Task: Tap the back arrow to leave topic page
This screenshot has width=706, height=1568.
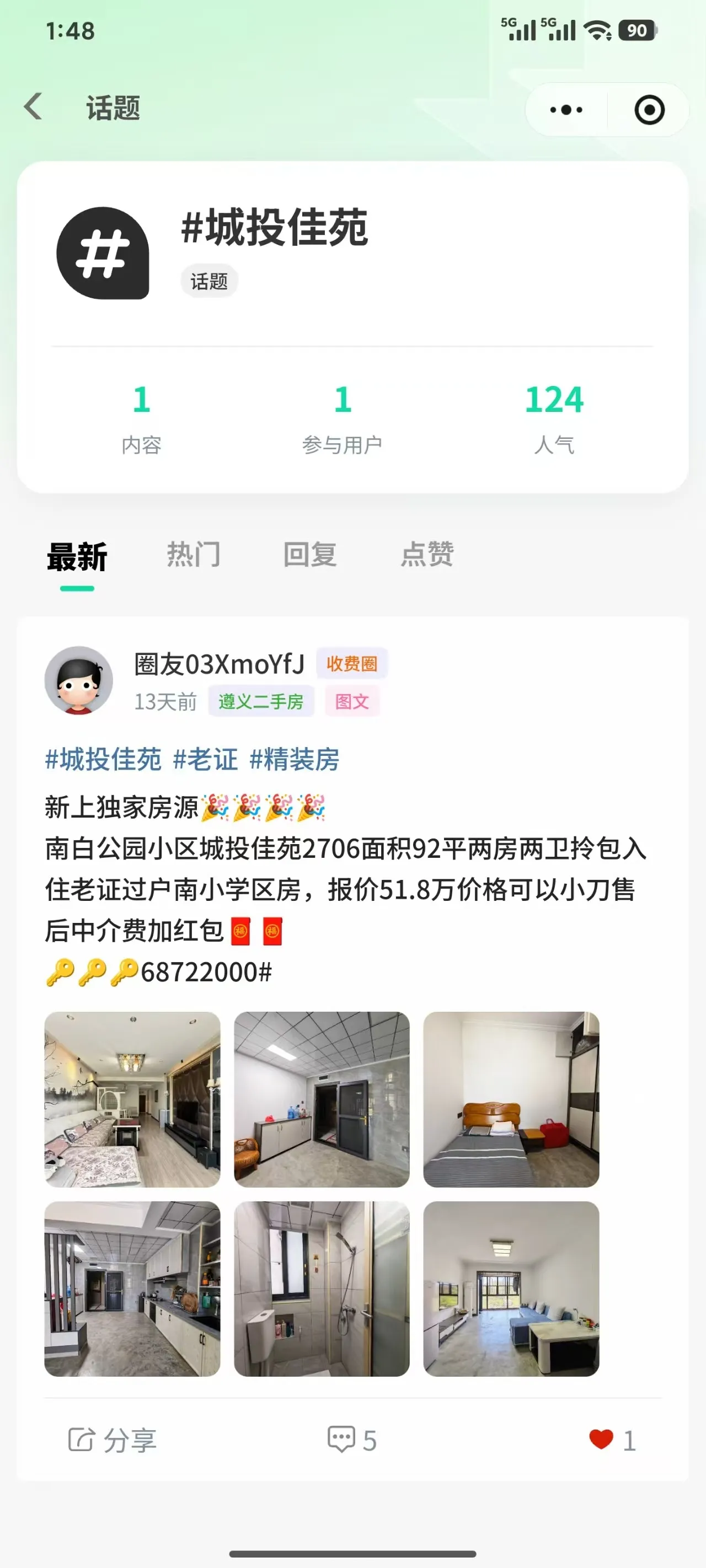Action: pyautogui.click(x=34, y=106)
